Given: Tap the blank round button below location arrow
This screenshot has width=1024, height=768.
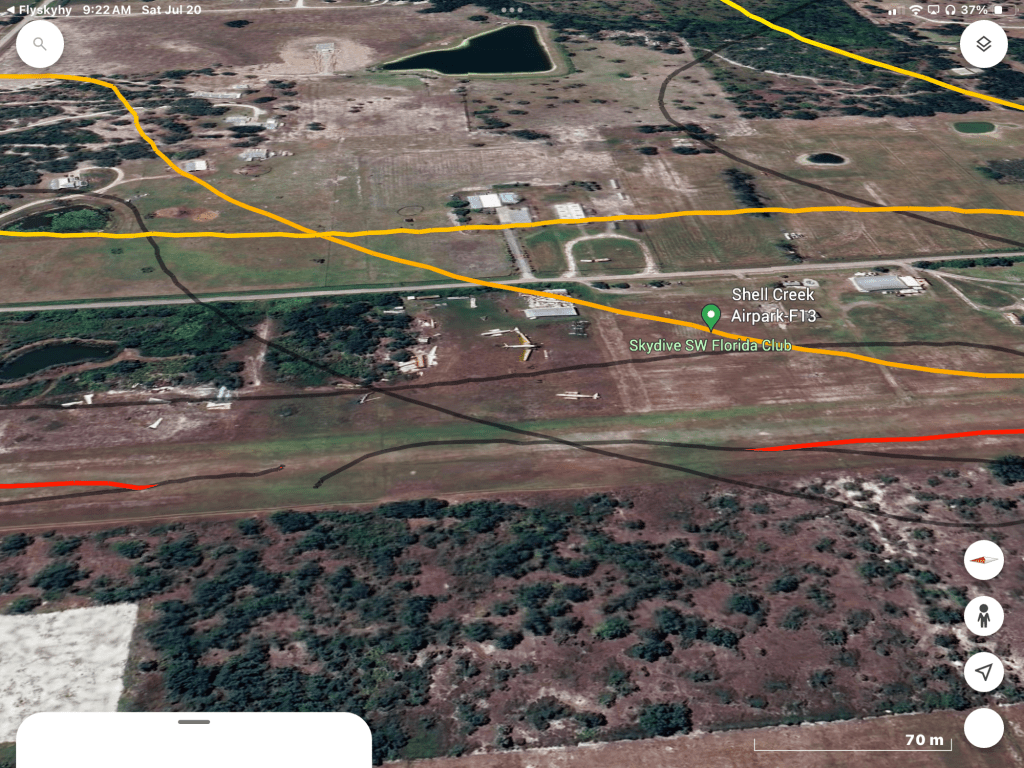Looking at the screenshot, I should point(983,728).
